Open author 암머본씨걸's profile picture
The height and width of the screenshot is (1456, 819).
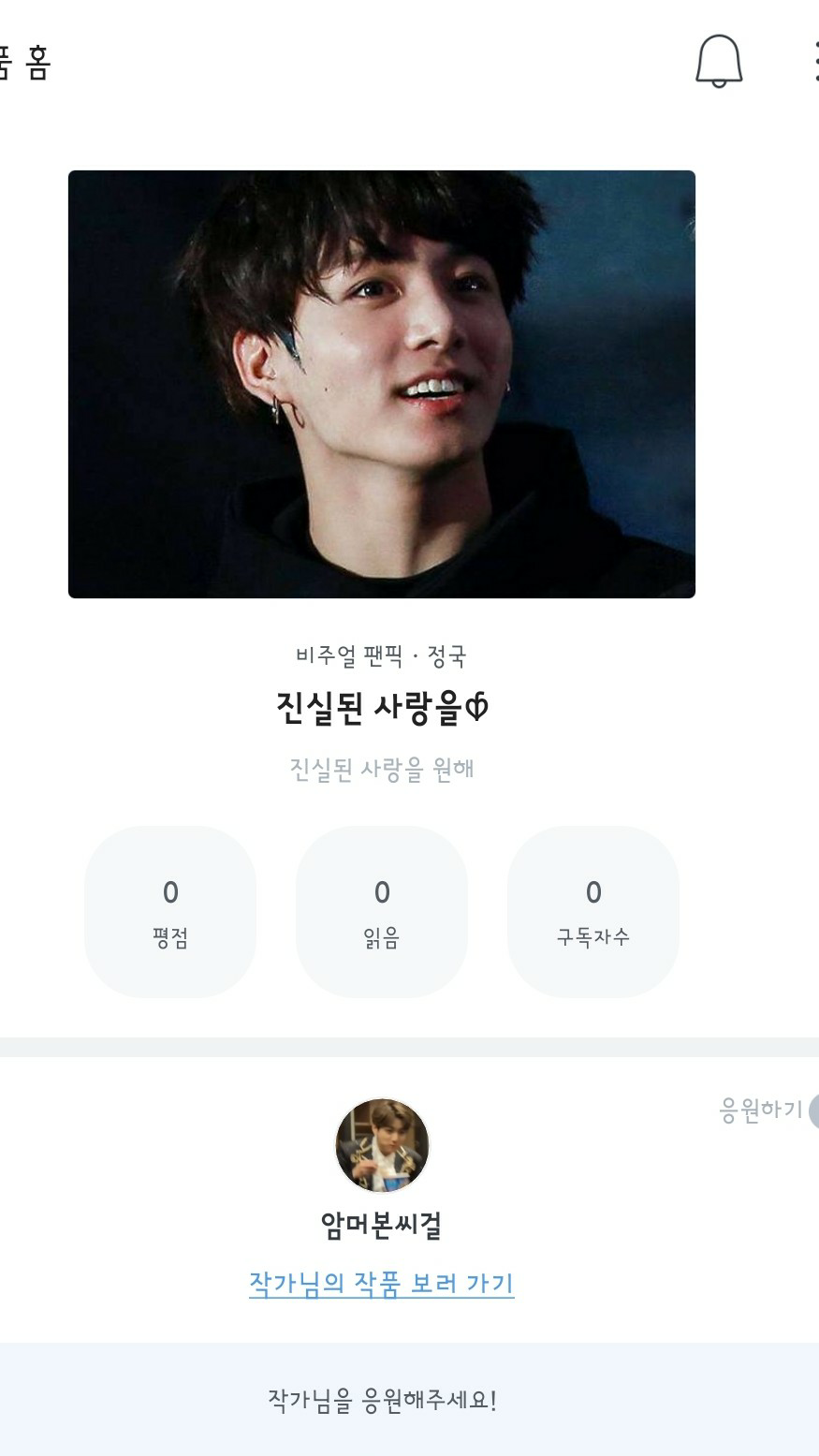click(382, 1144)
